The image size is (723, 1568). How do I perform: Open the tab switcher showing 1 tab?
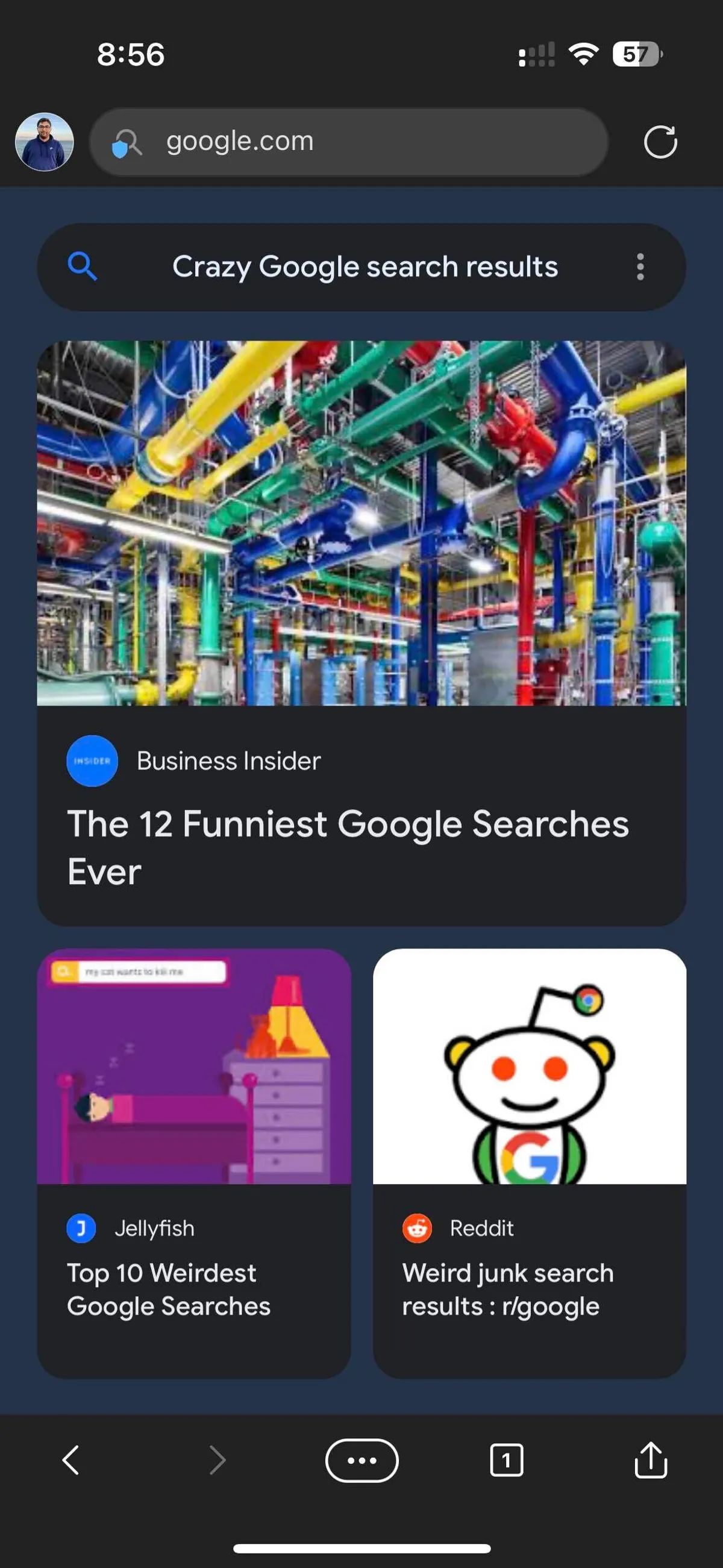pyautogui.click(x=506, y=1460)
